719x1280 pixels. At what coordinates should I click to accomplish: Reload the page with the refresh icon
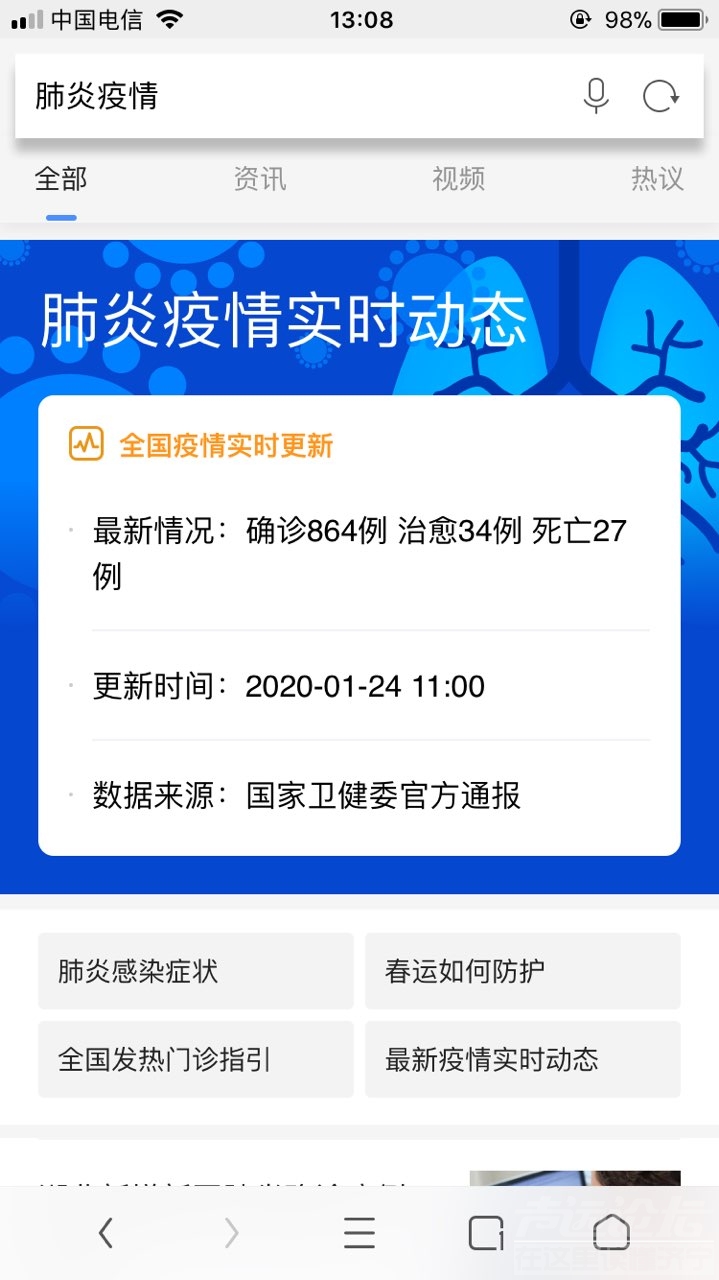pyautogui.click(x=660, y=96)
